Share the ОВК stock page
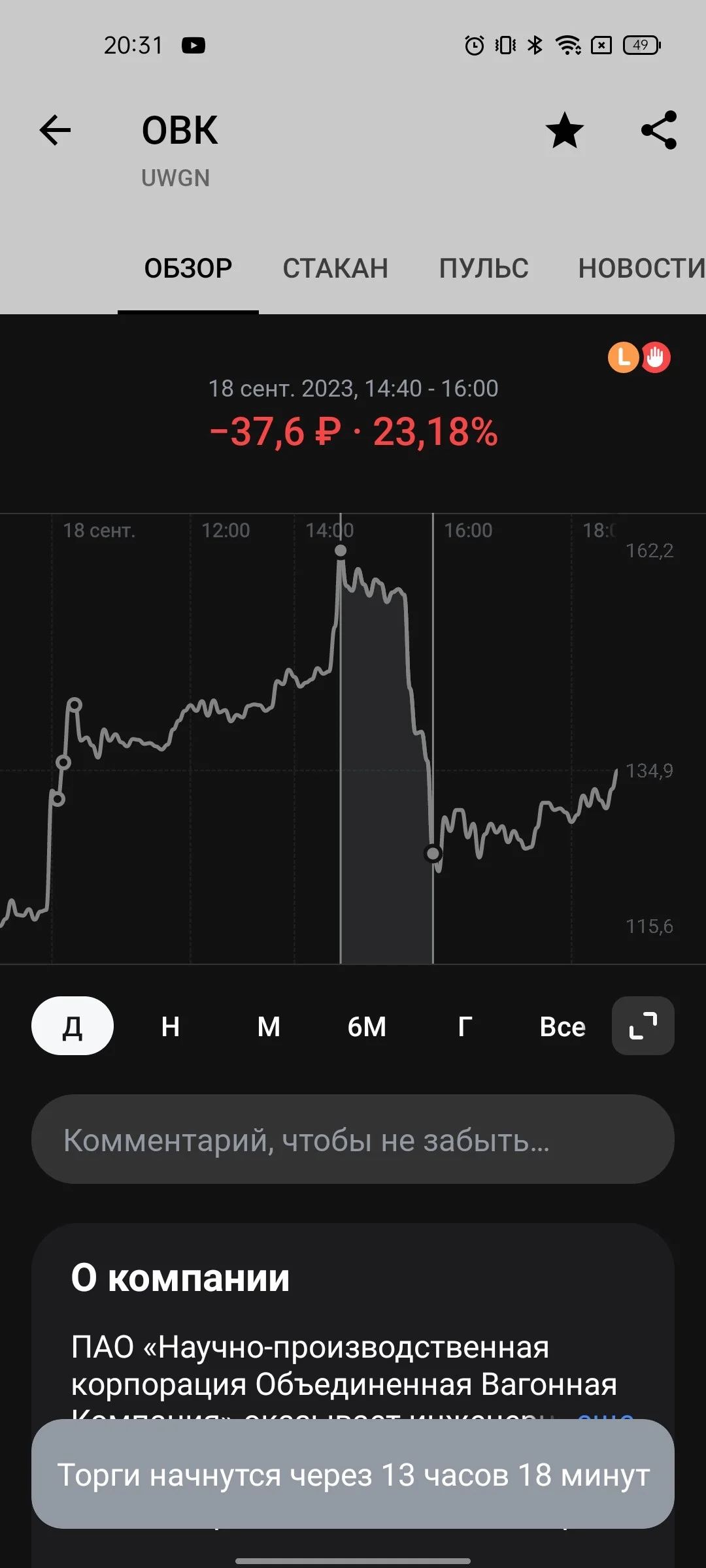Screen dimensions: 706x1568 coord(659,130)
